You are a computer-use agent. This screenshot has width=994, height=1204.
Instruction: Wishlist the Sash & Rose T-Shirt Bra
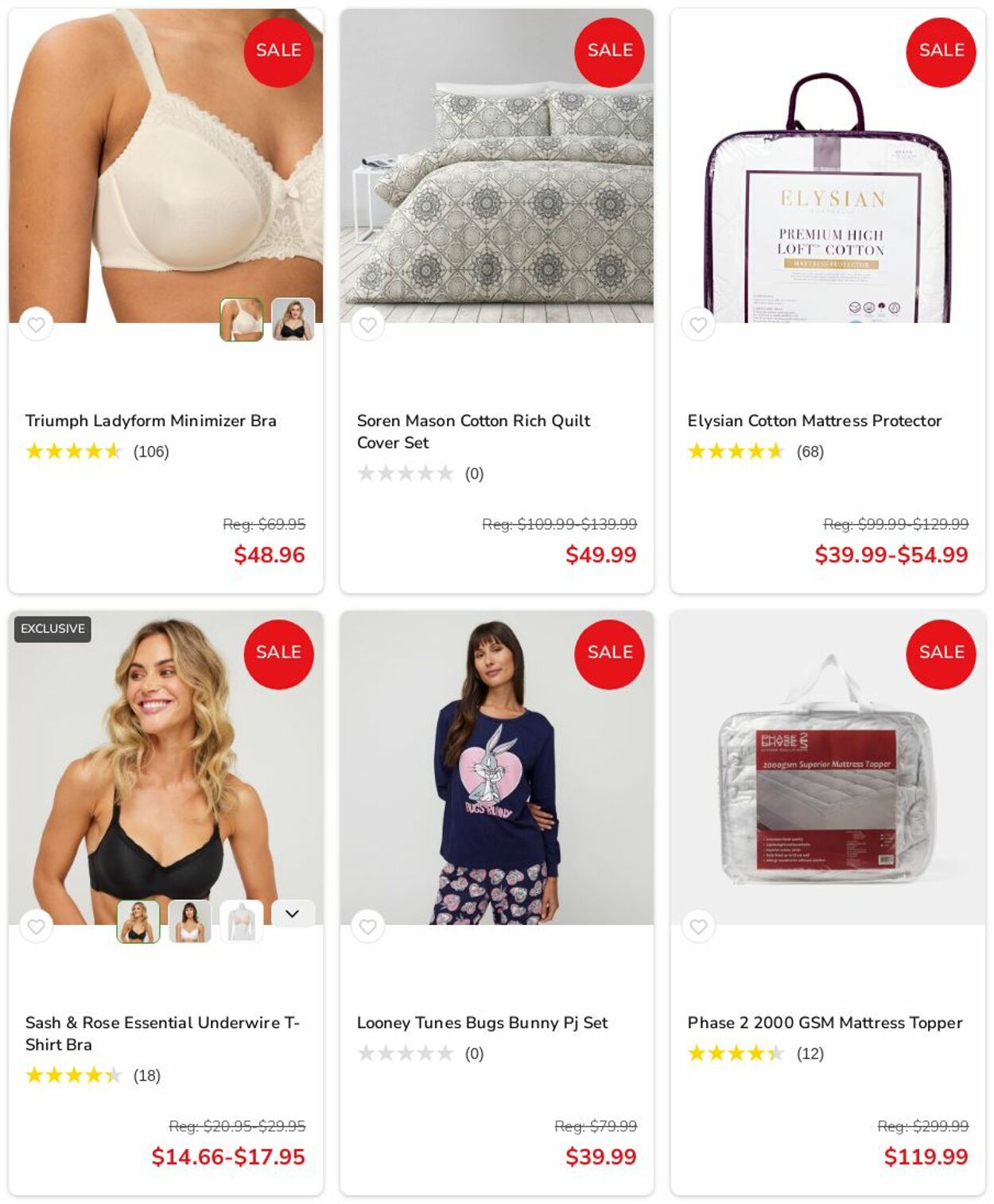[36, 926]
